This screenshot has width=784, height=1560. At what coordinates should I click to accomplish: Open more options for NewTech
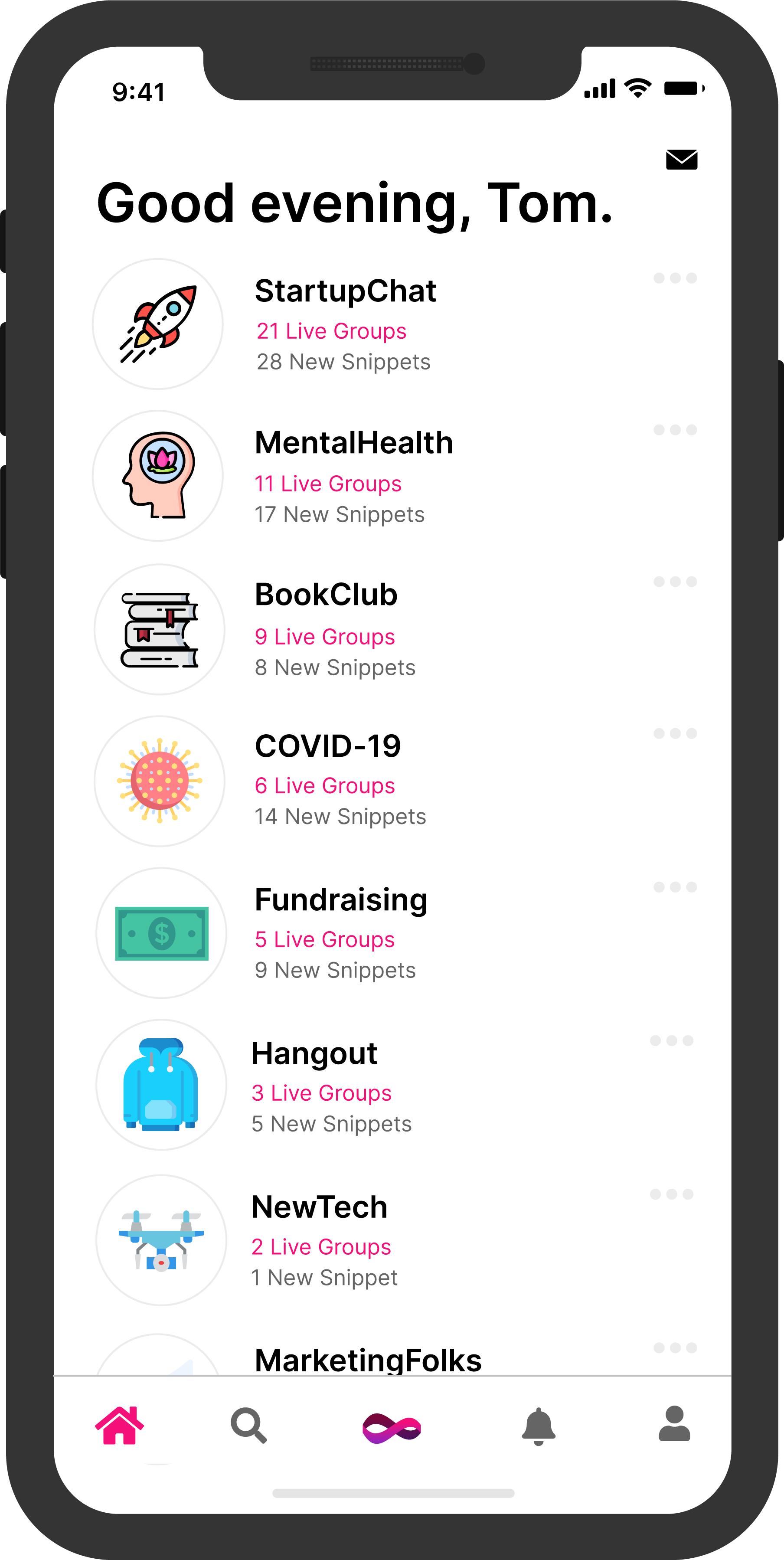coord(671,1194)
